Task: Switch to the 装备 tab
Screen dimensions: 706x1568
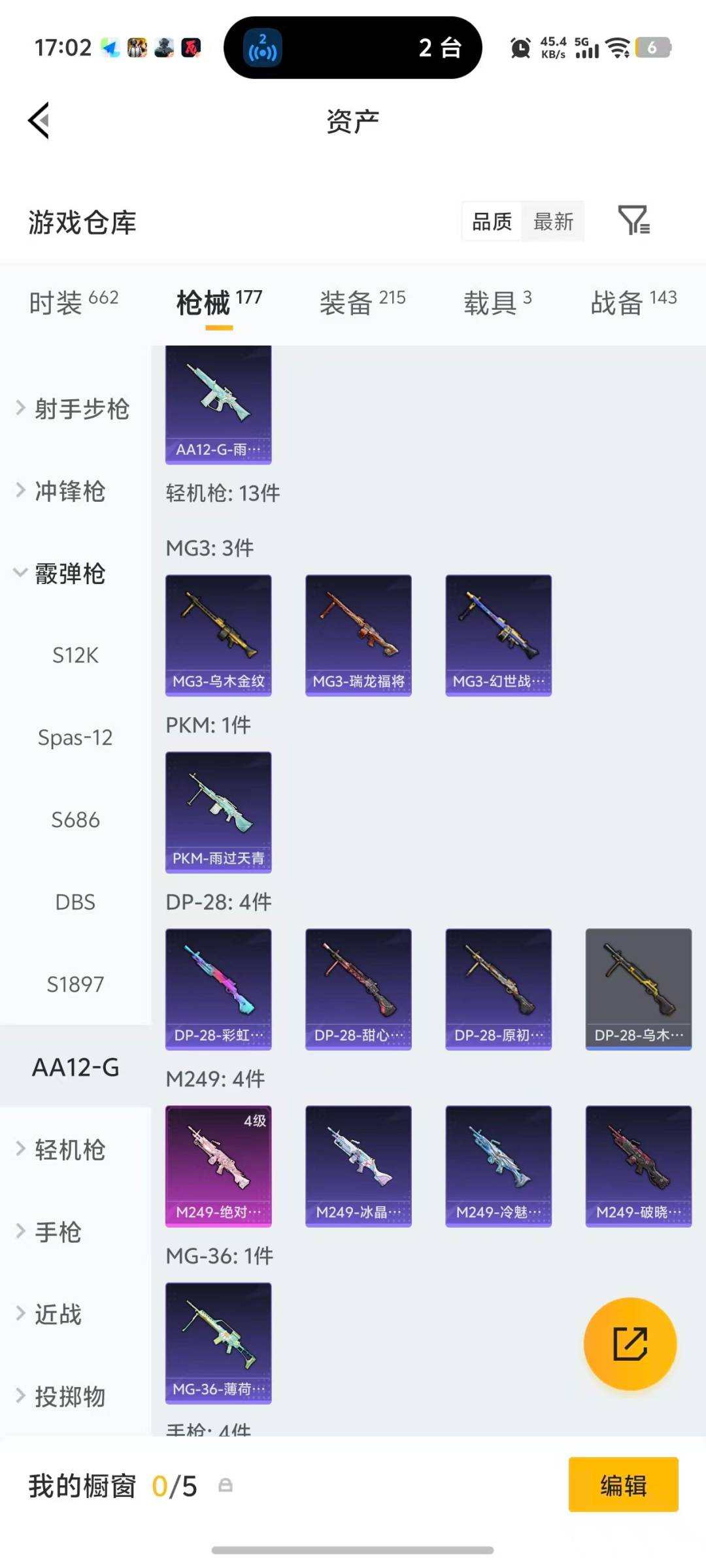Action: [362, 302]
